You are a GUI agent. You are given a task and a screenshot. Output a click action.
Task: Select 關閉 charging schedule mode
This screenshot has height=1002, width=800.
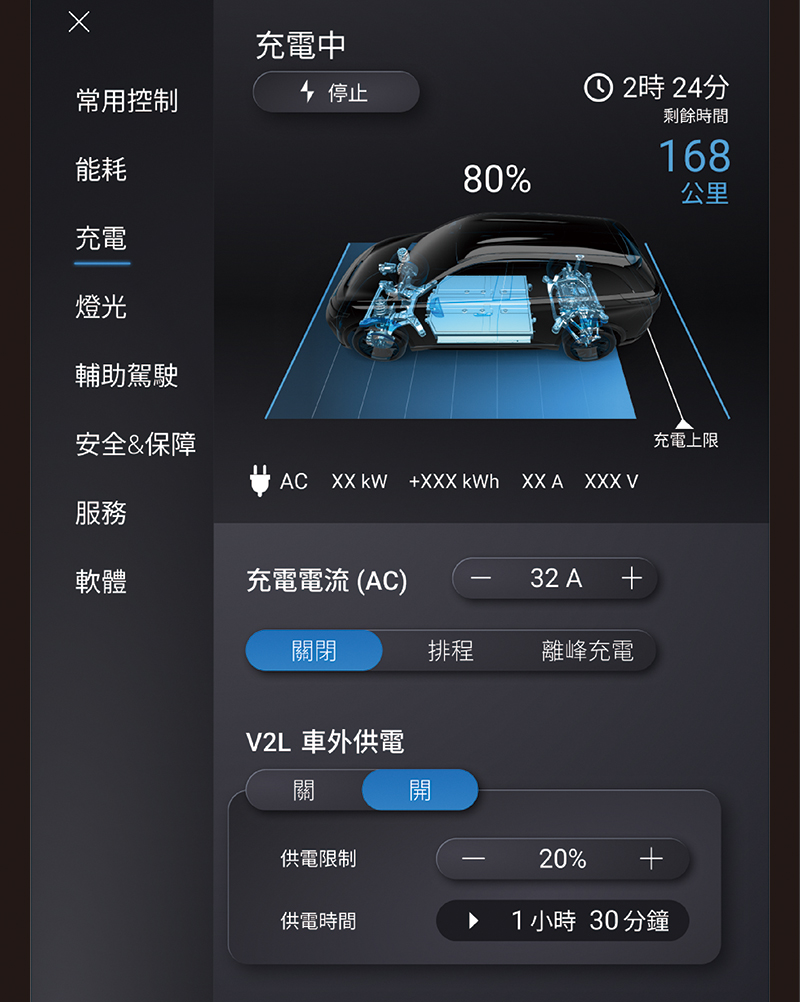coord(314,651)
